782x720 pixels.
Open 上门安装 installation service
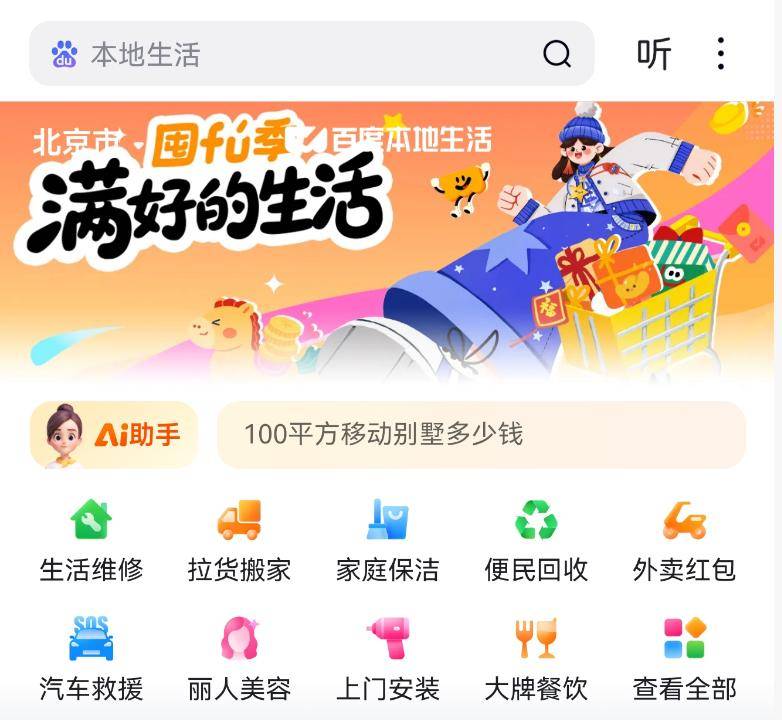[x=387, y=659]
